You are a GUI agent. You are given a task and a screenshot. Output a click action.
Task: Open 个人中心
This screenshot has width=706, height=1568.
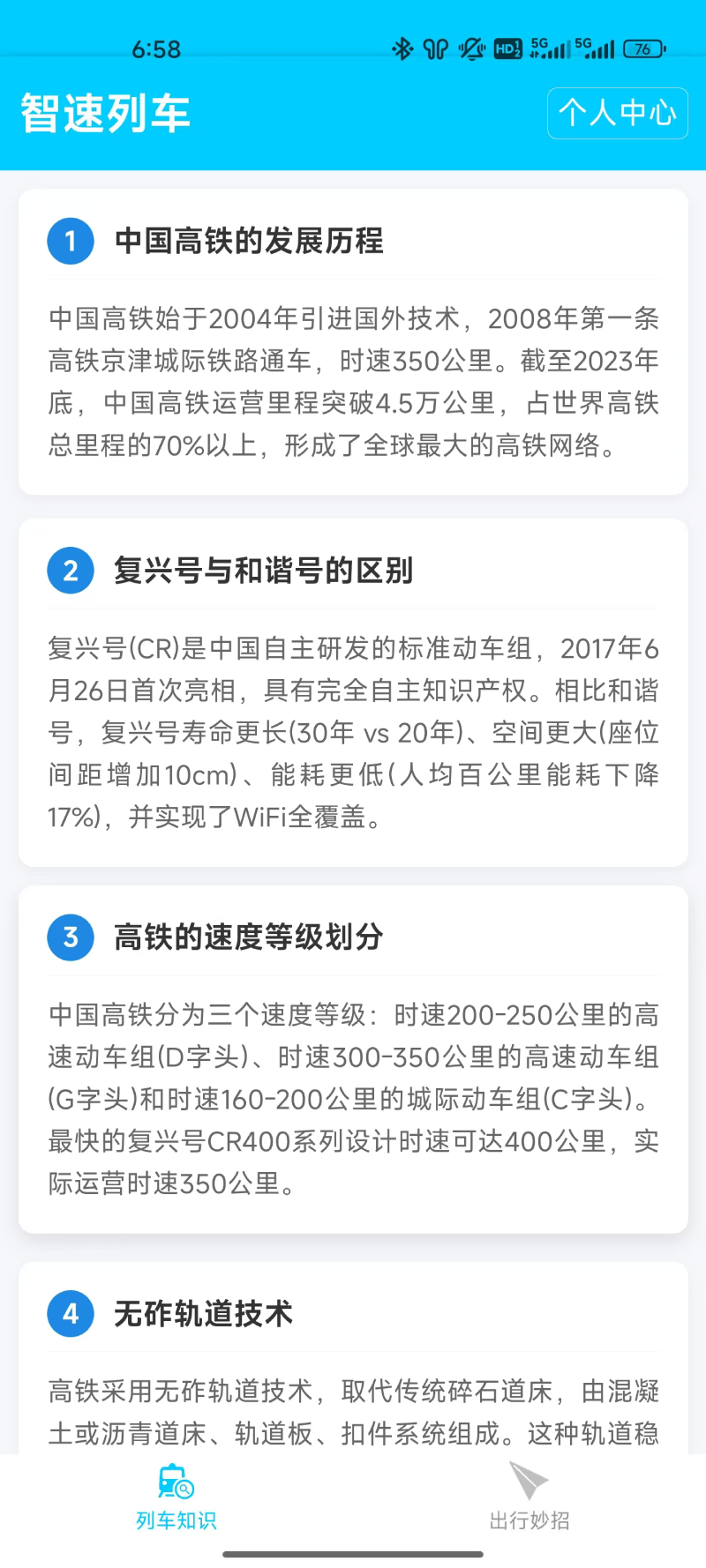coord(618,113)
